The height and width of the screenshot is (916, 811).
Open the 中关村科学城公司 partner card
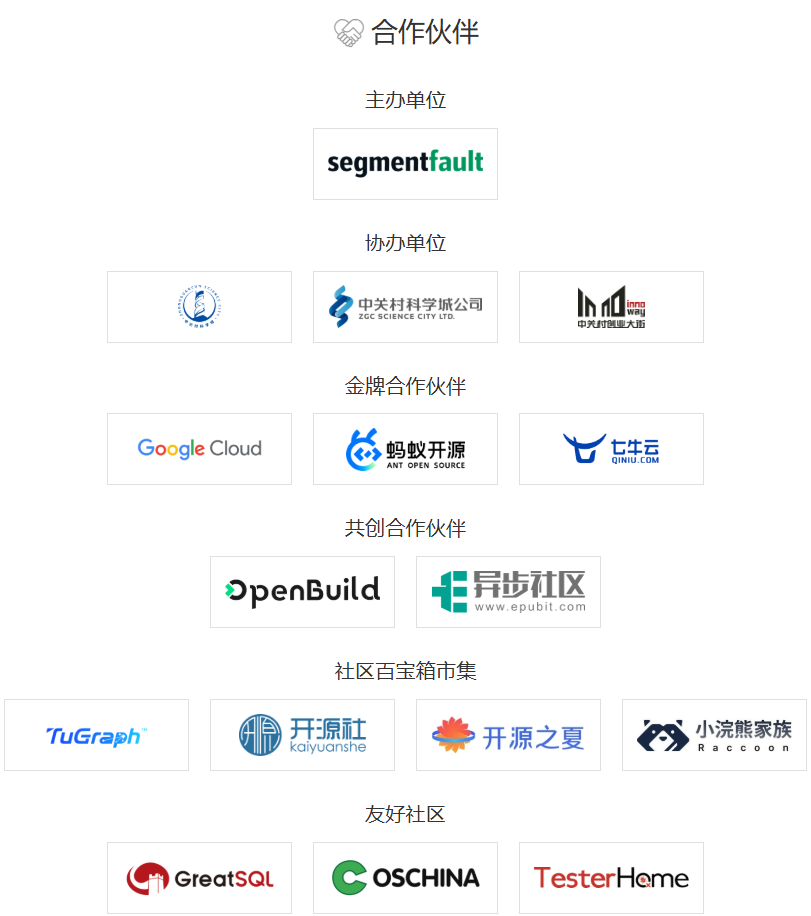[x=405, y=306]
